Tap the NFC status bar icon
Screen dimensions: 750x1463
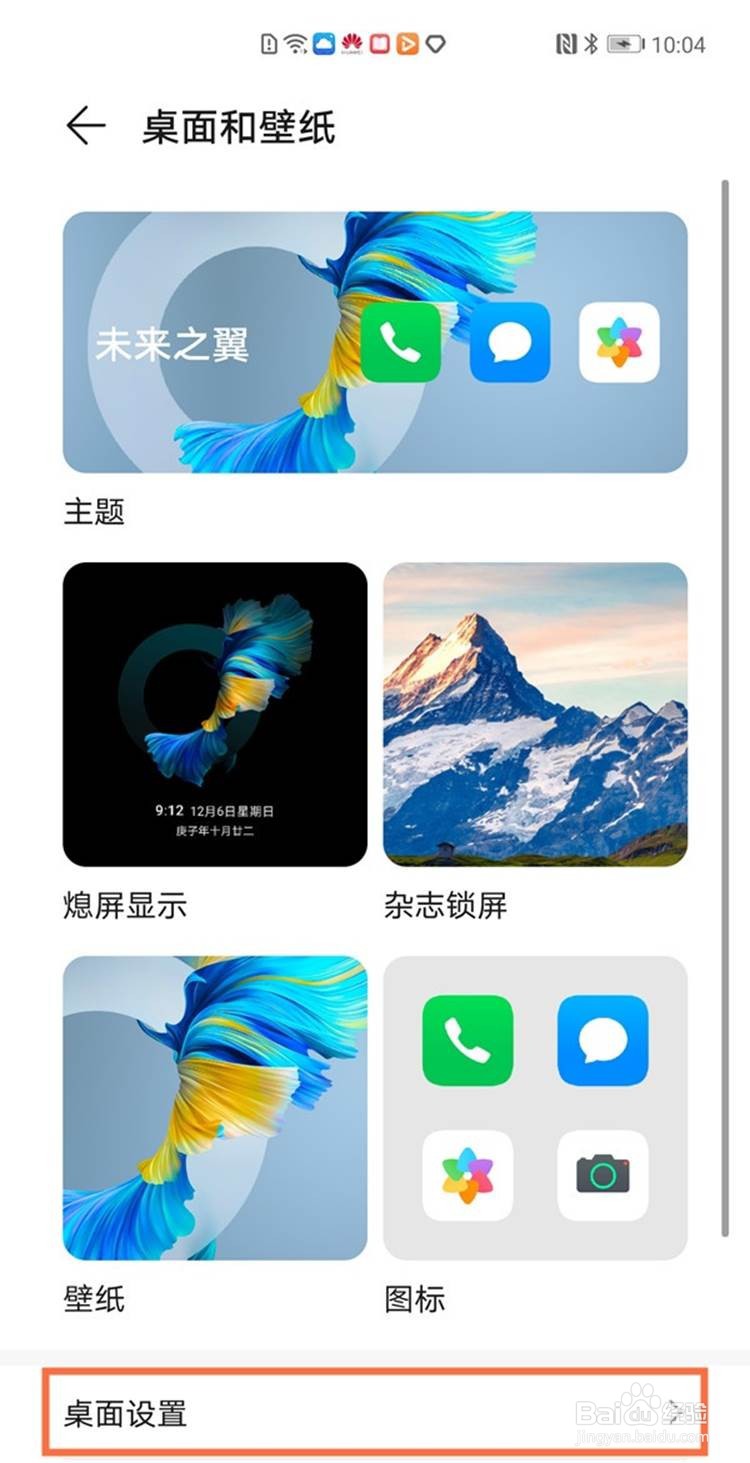coord(564,42)
